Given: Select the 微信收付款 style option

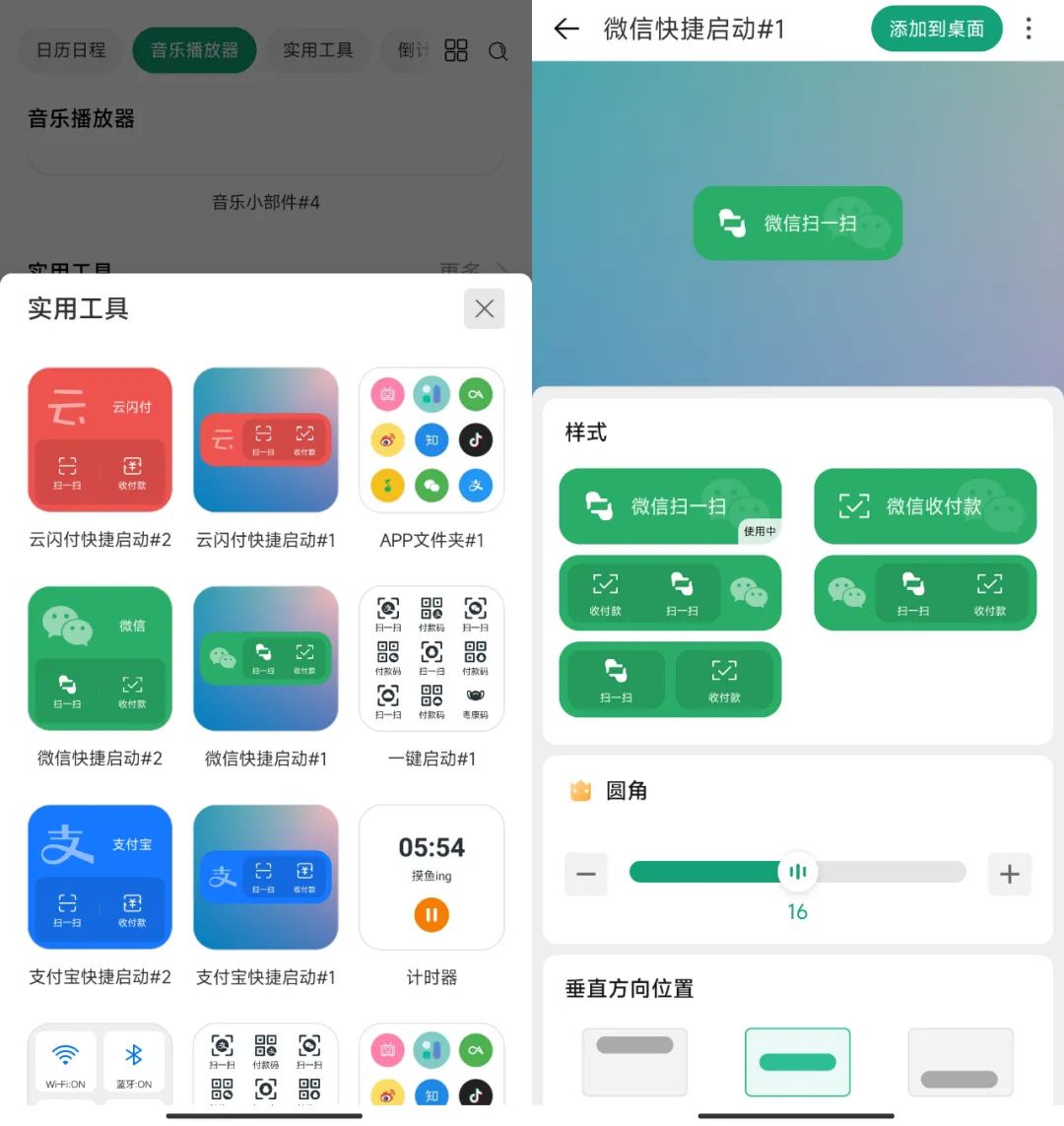Looking at the screenshot, I should 924,506.
